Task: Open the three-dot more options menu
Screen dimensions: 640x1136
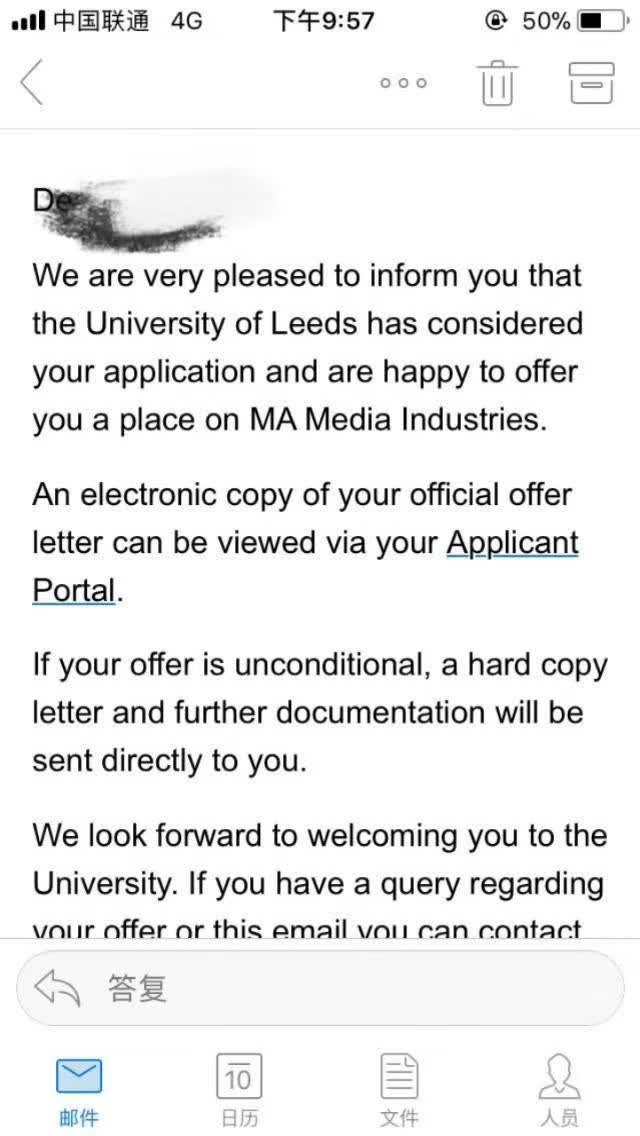Action: tap(404, 83)
